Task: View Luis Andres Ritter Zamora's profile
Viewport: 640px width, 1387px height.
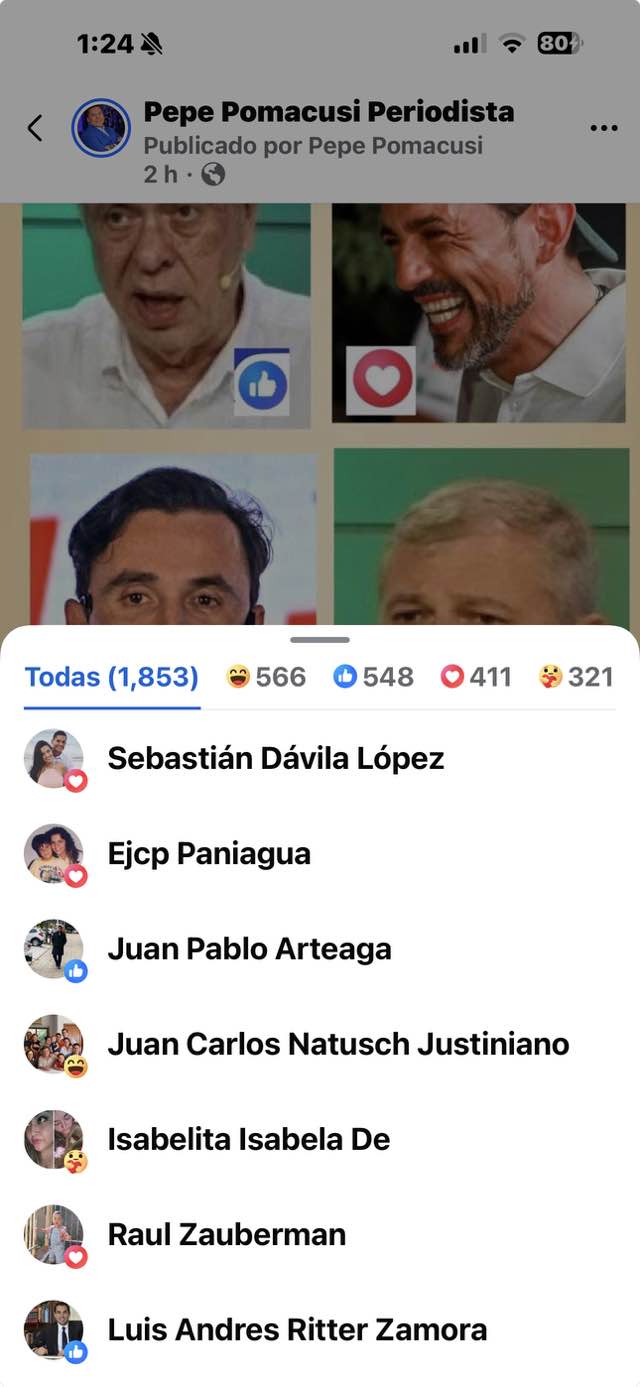Action: [x=297, y=1330]
